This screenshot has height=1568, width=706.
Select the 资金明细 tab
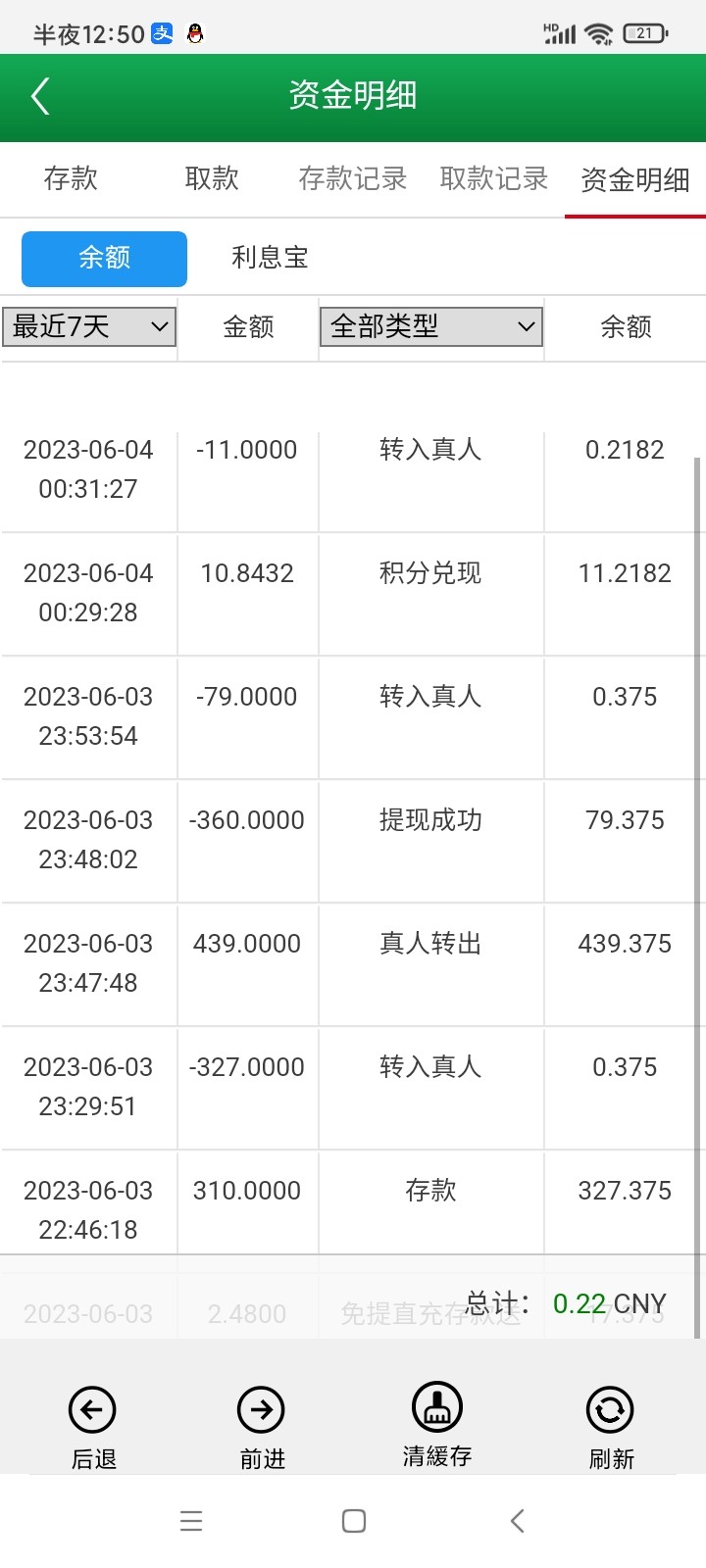634,179
